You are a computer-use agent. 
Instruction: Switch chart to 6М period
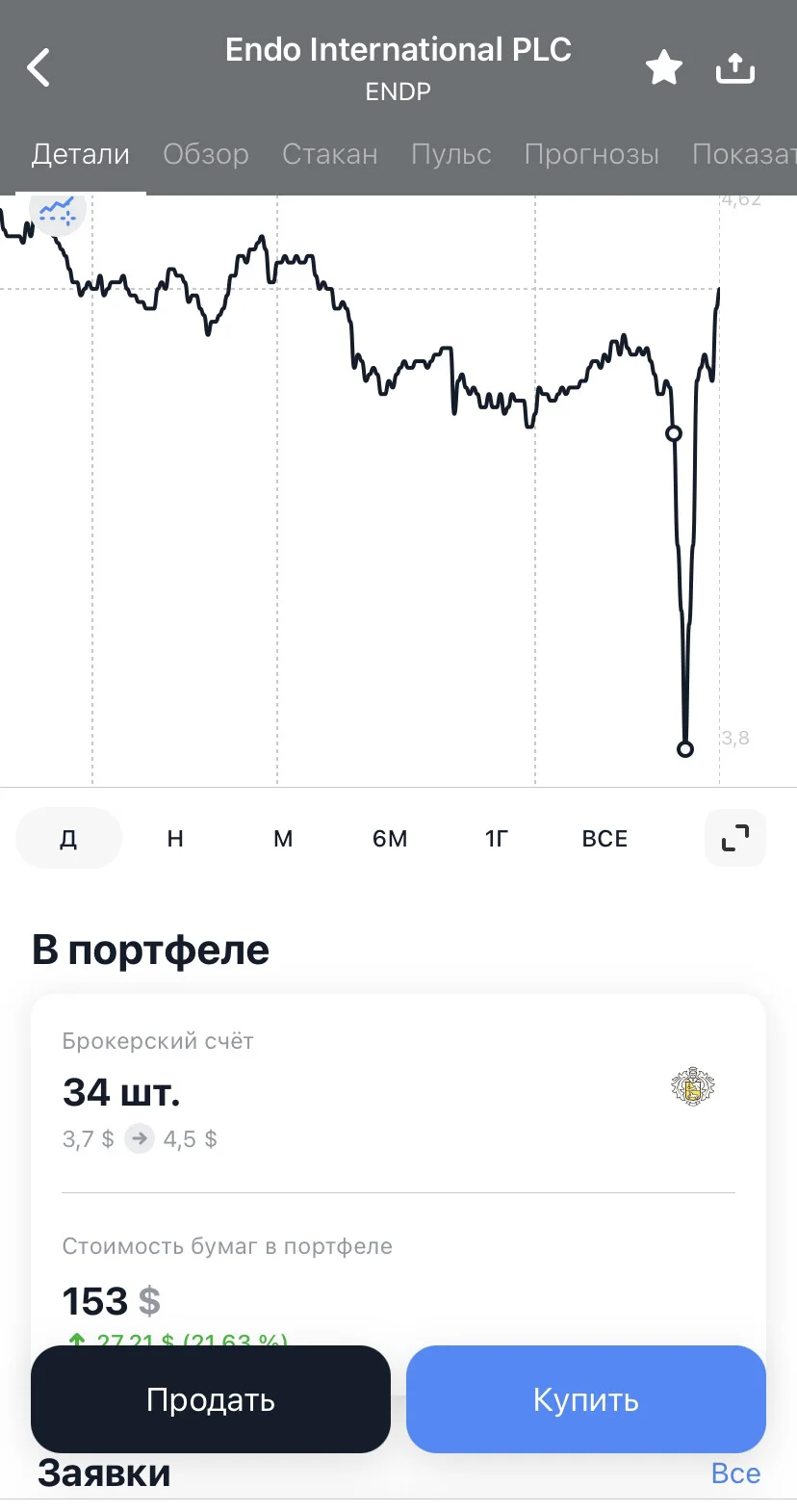pos(390,838)
